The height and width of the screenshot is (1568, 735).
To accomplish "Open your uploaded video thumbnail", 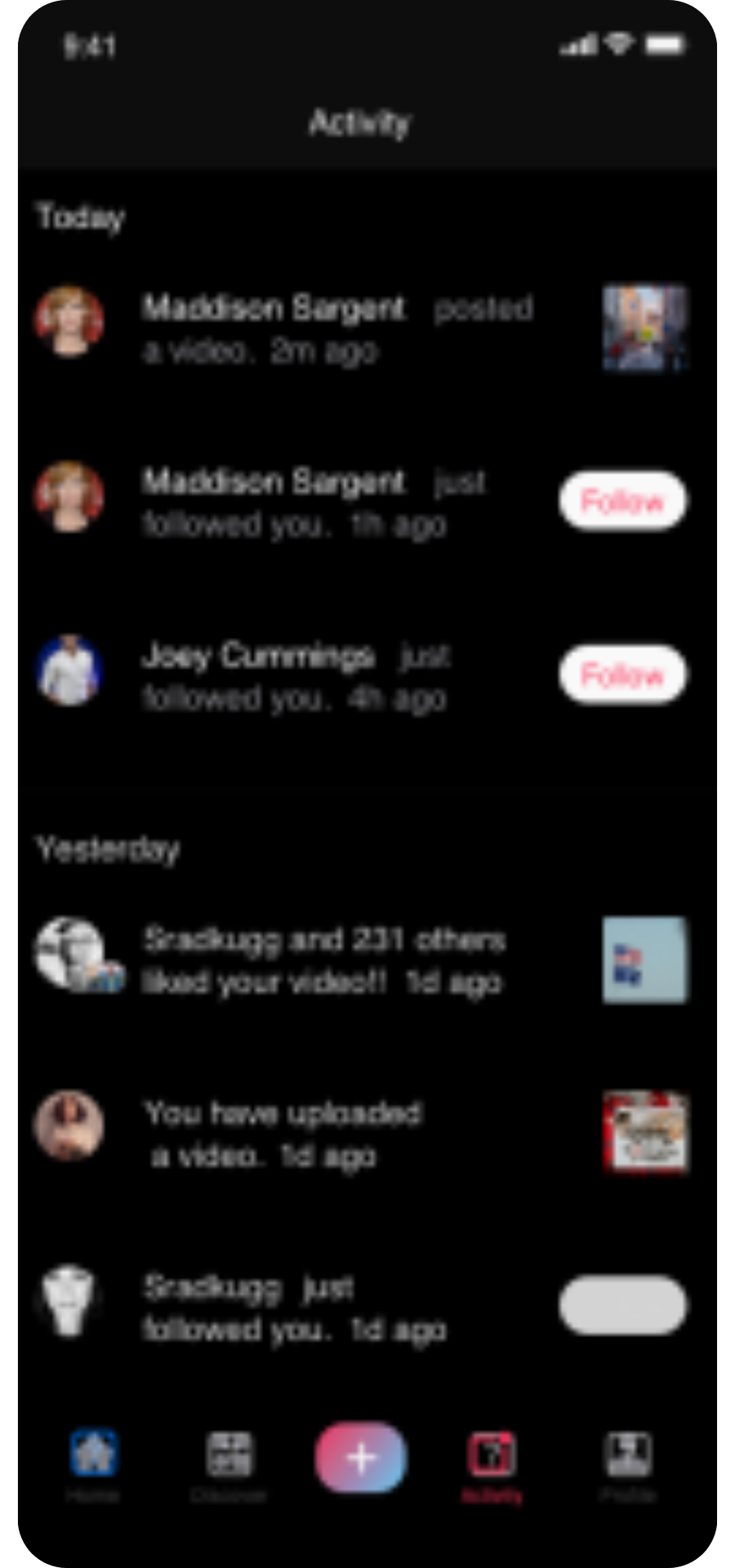I will point(645,1133).
